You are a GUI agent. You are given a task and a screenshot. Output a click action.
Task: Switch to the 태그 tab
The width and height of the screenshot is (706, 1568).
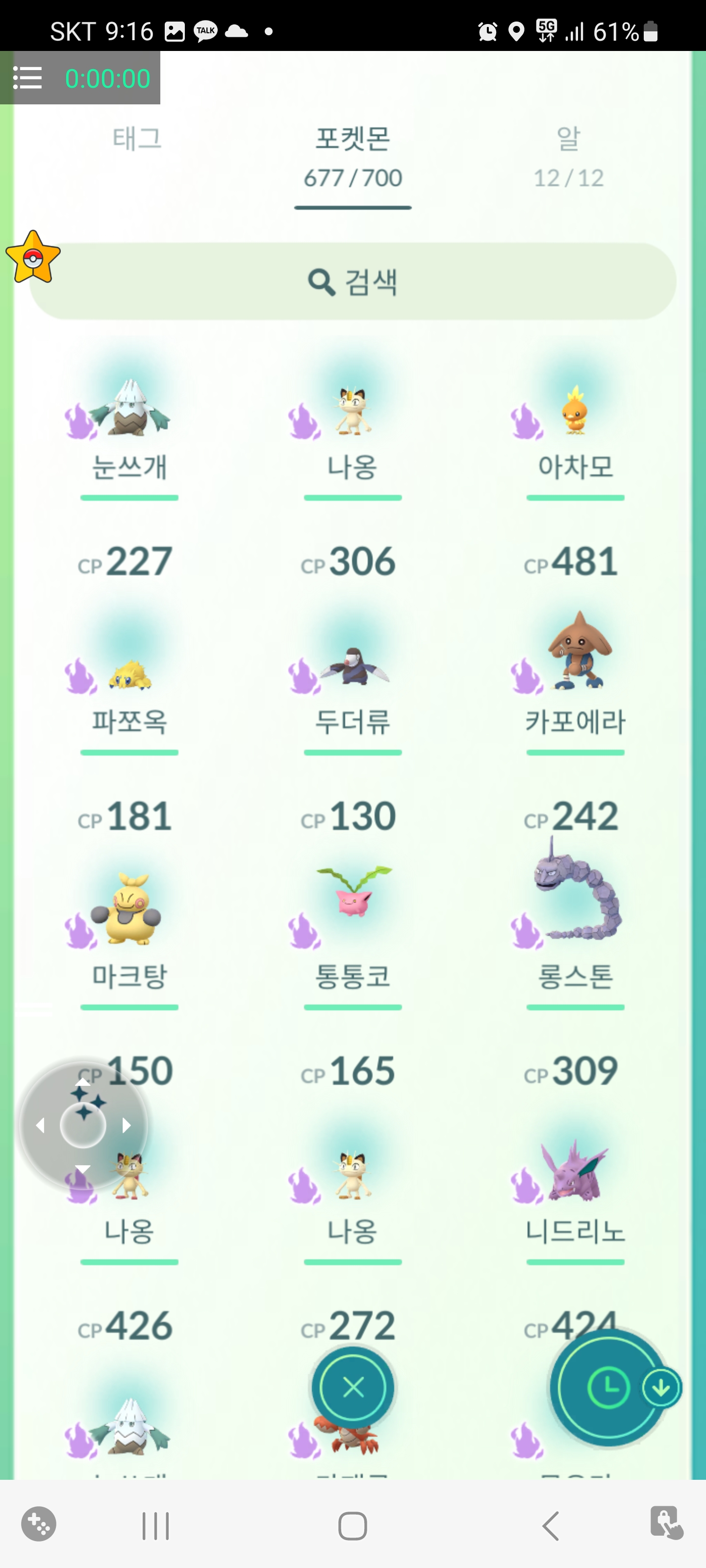point(137,139)
